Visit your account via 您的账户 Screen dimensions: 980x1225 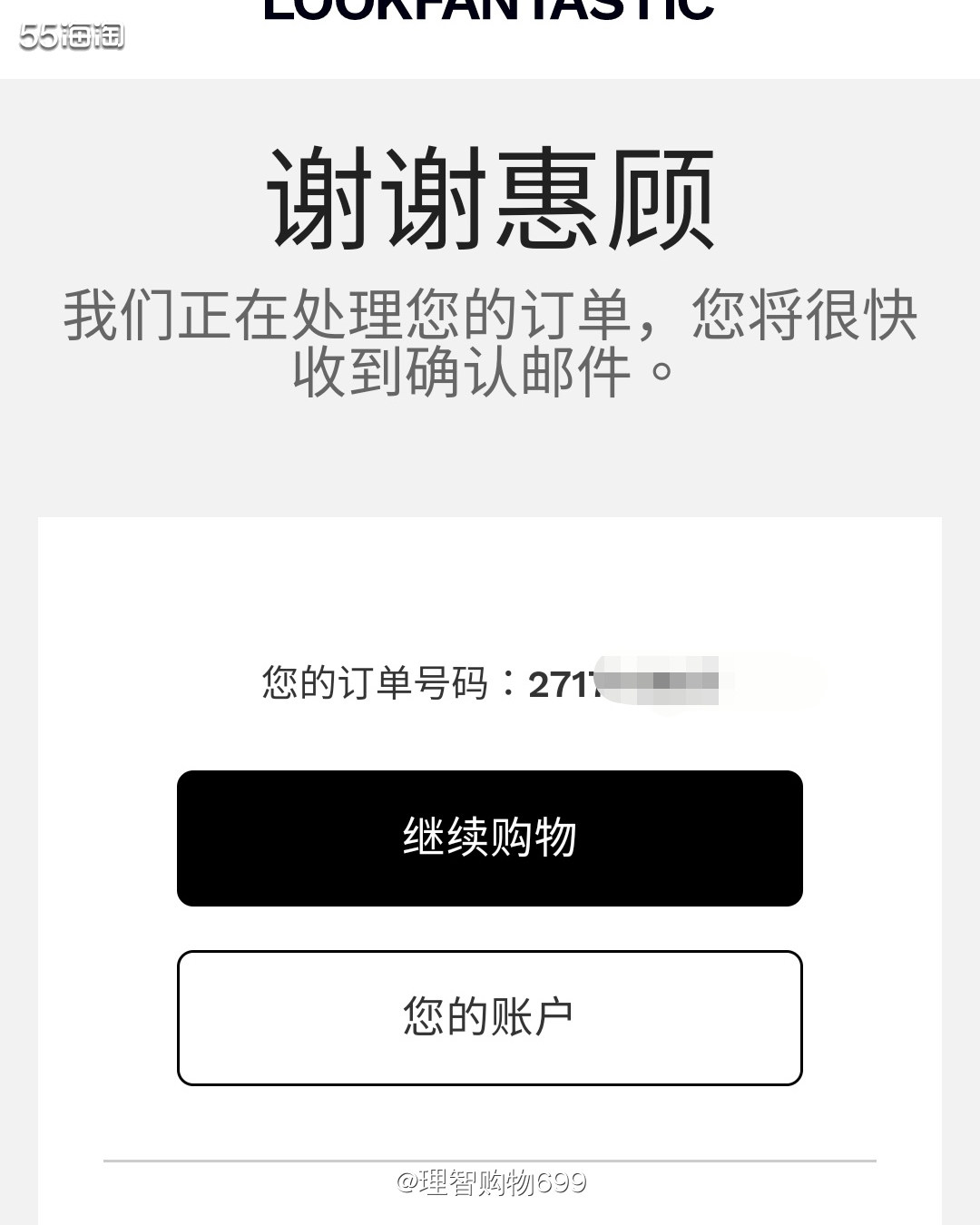click(x=490, y=1016)
